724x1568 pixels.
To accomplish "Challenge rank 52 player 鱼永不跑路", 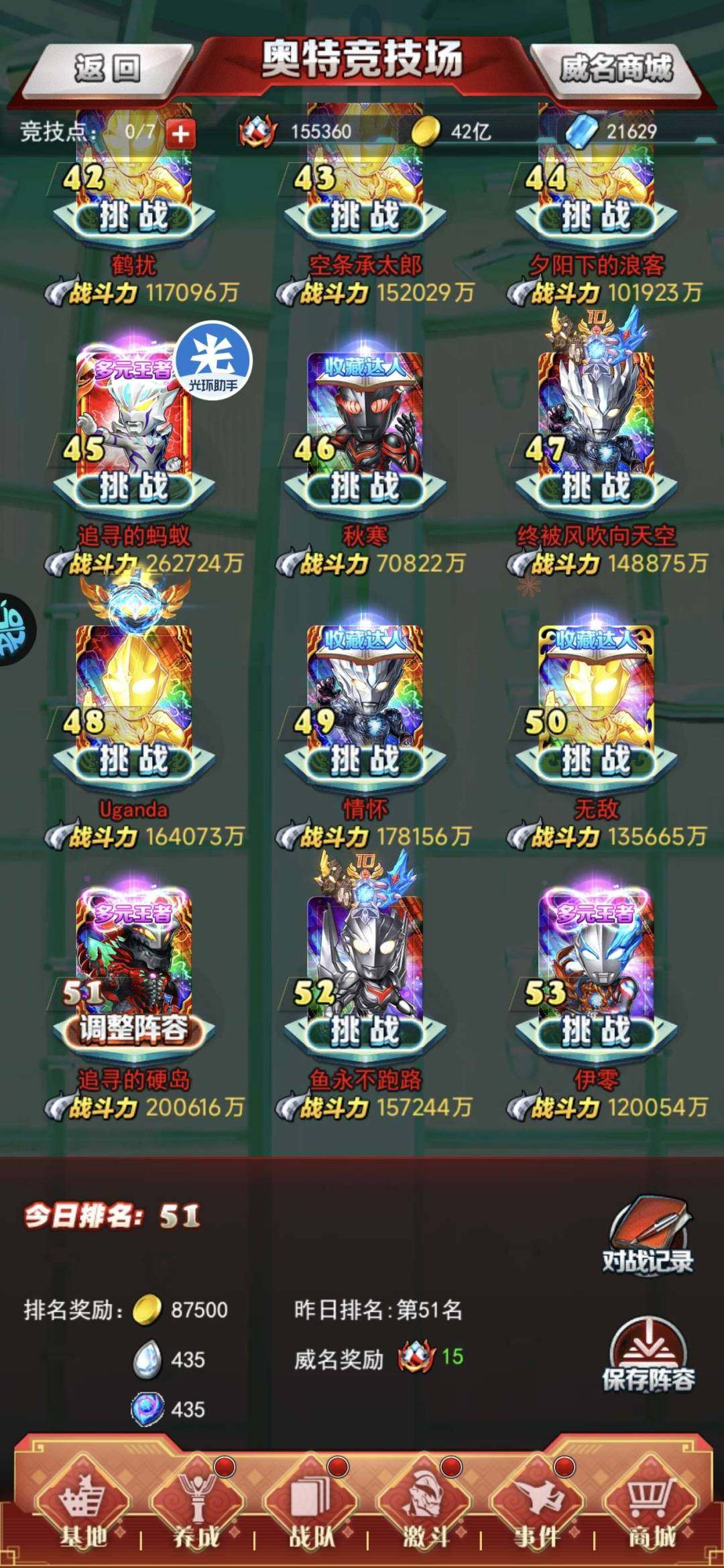I will click(x=365, y=1032).
